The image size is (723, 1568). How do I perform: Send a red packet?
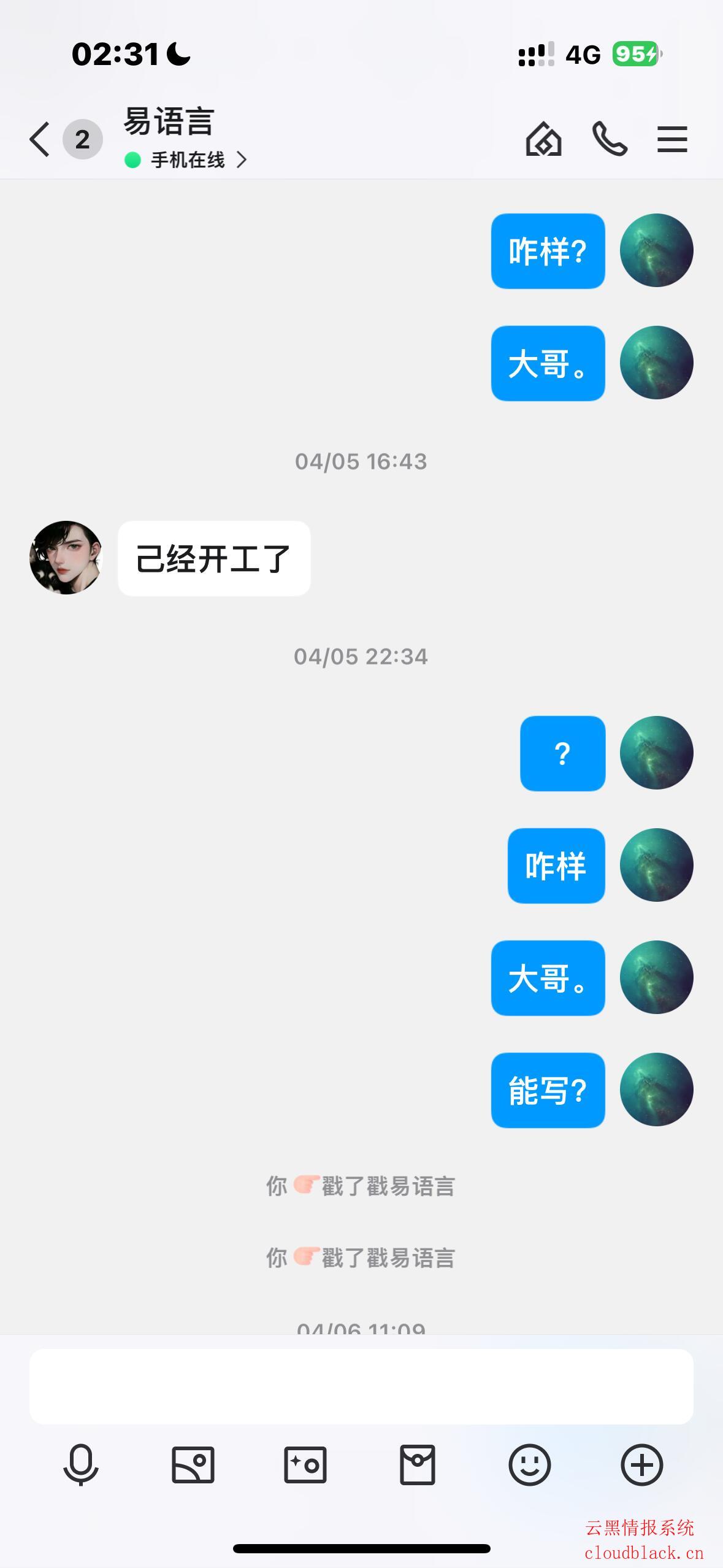tap(418, 1465)
